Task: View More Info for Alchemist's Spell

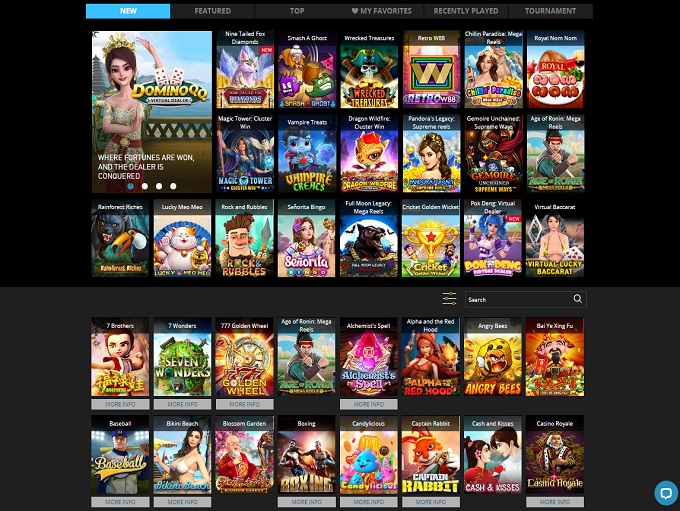Action: [369, 404]
